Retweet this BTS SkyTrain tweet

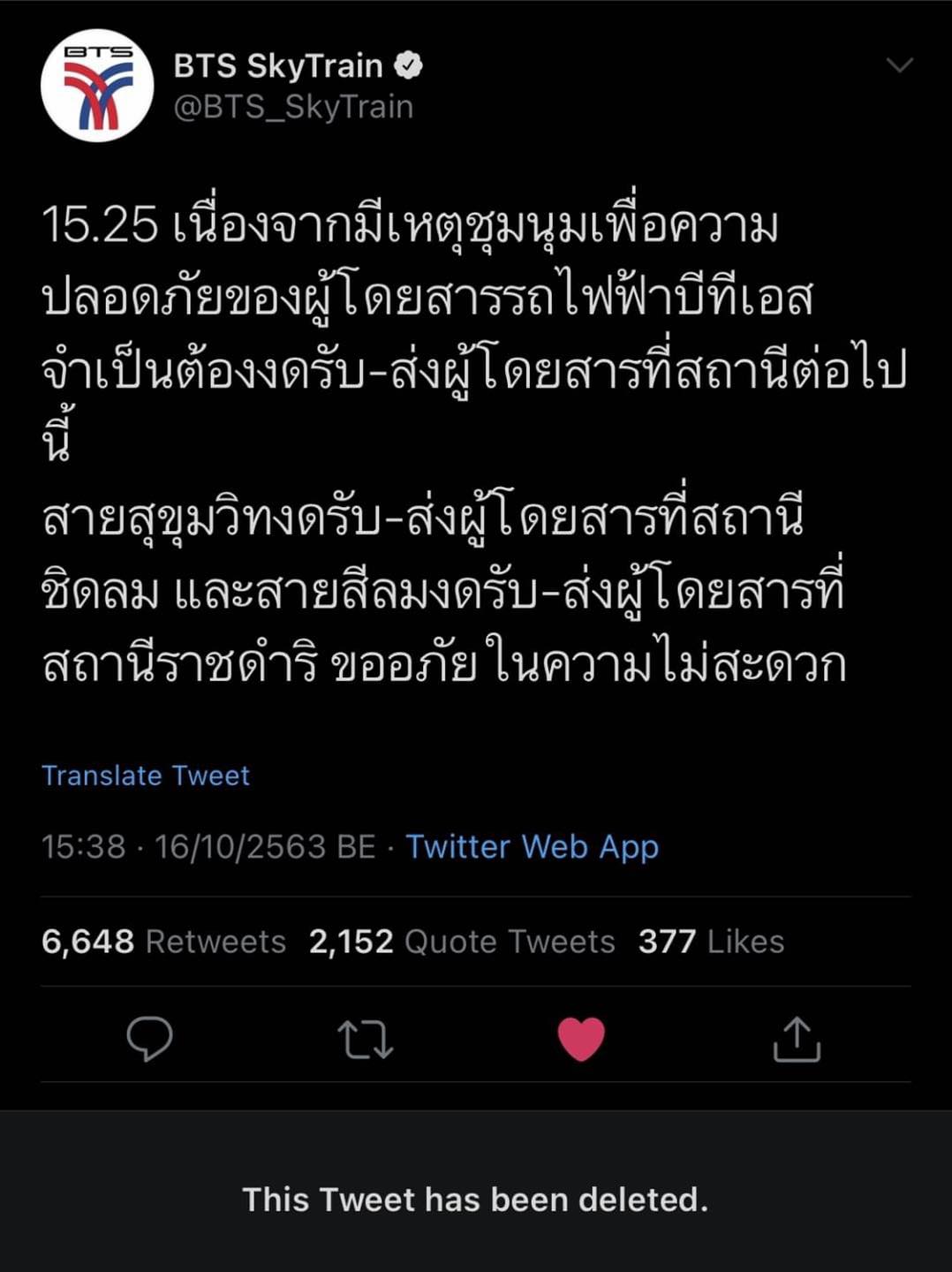(x=366, y=1040)
